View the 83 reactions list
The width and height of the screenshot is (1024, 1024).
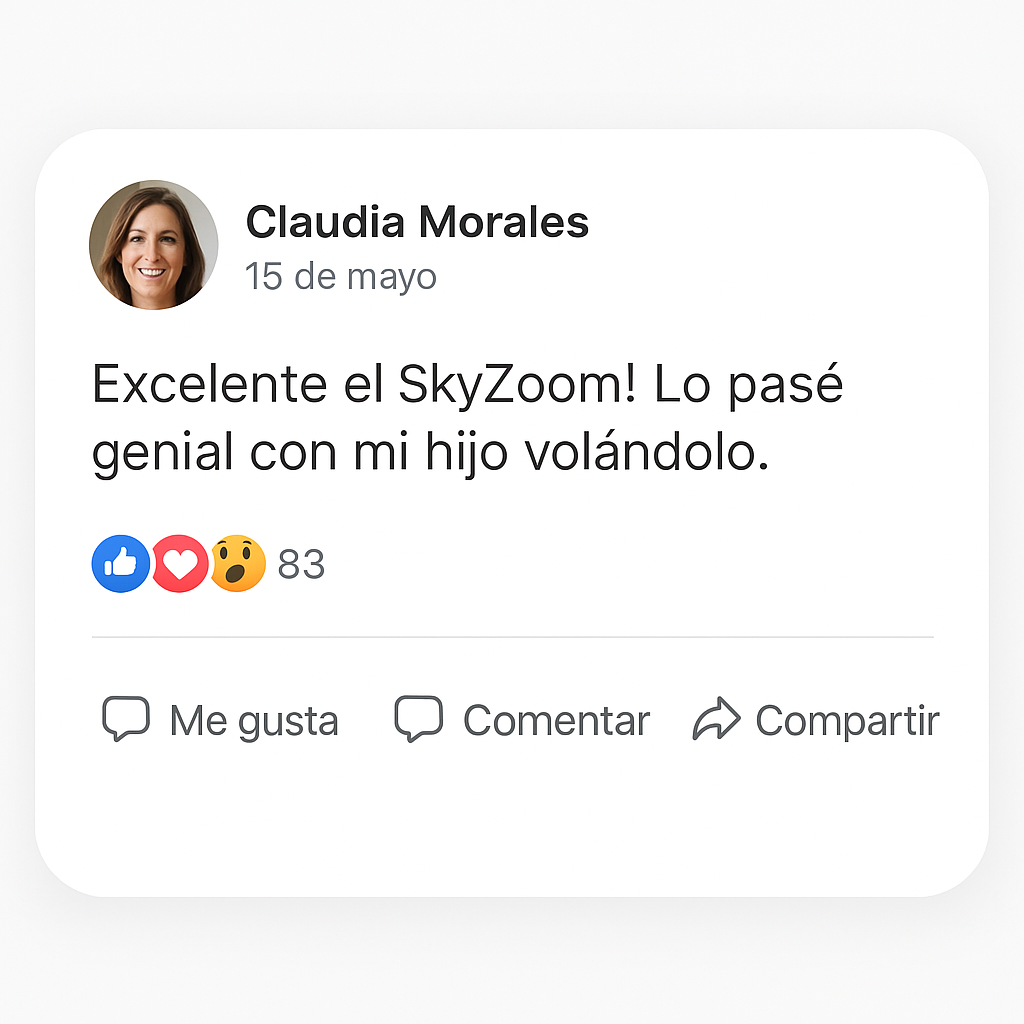[301, 565]
